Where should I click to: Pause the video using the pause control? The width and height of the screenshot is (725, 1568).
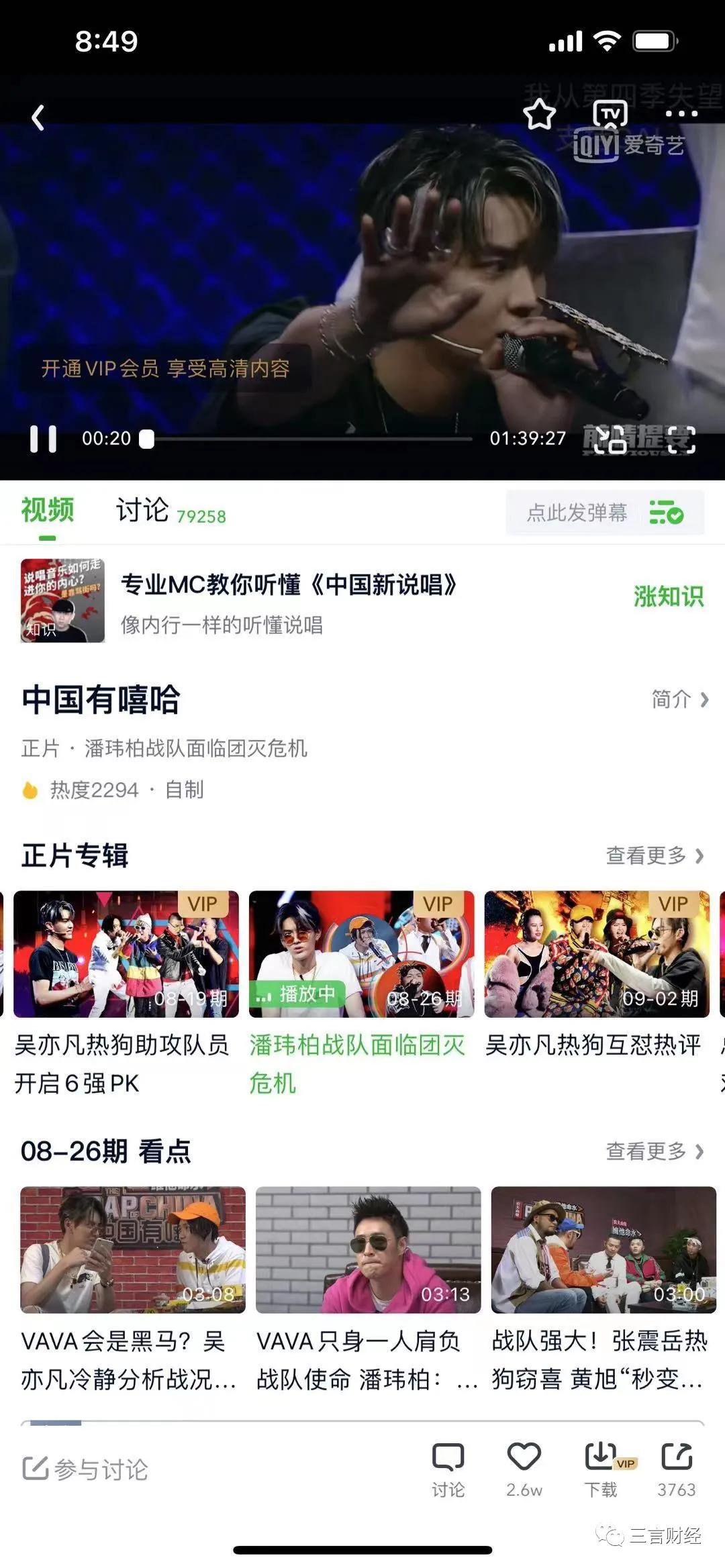coord(44,439)
